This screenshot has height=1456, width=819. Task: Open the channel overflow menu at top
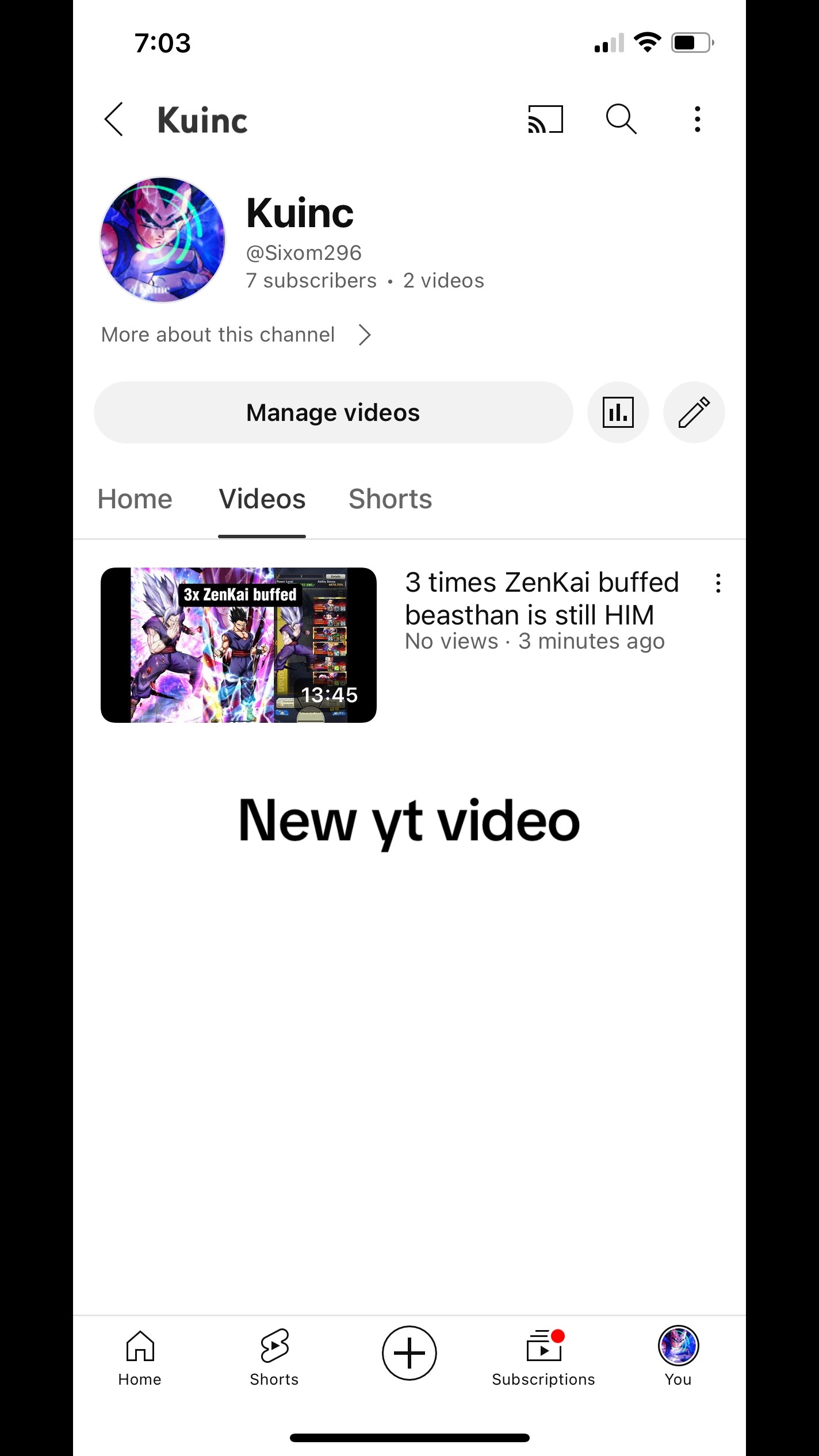[697, 120]
